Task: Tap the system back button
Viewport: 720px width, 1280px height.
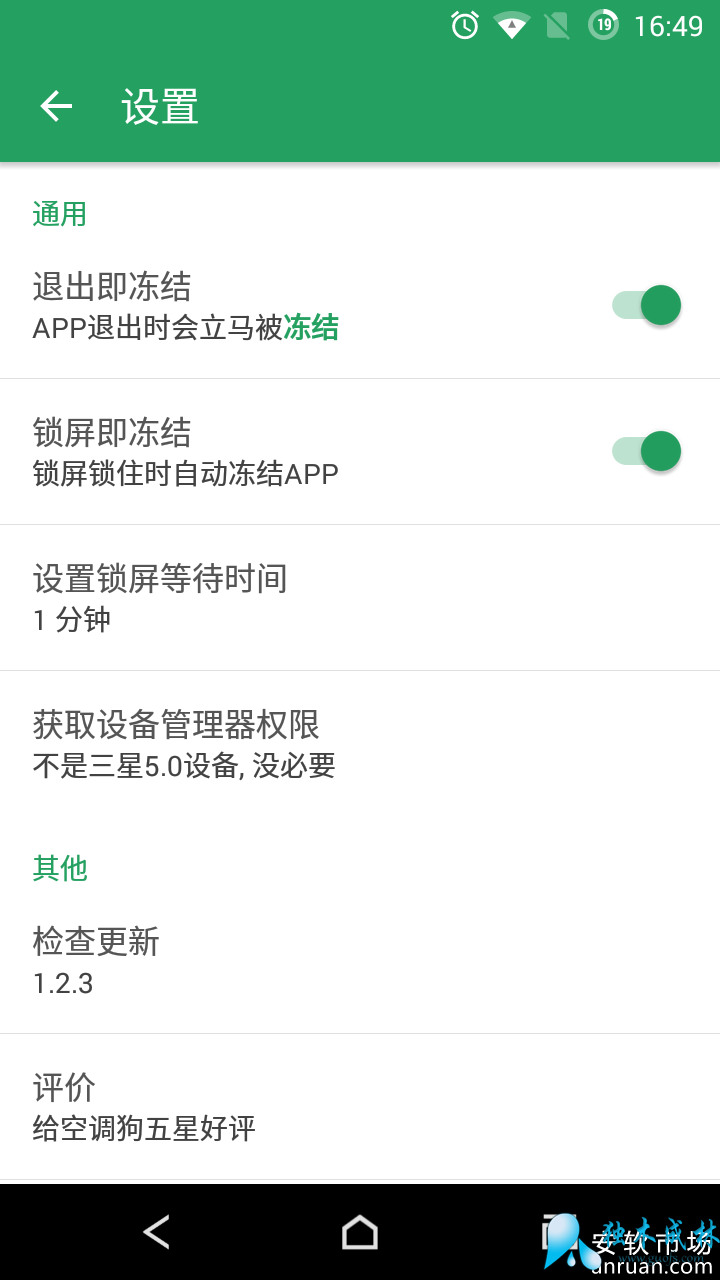Action: coord(157,1232)
